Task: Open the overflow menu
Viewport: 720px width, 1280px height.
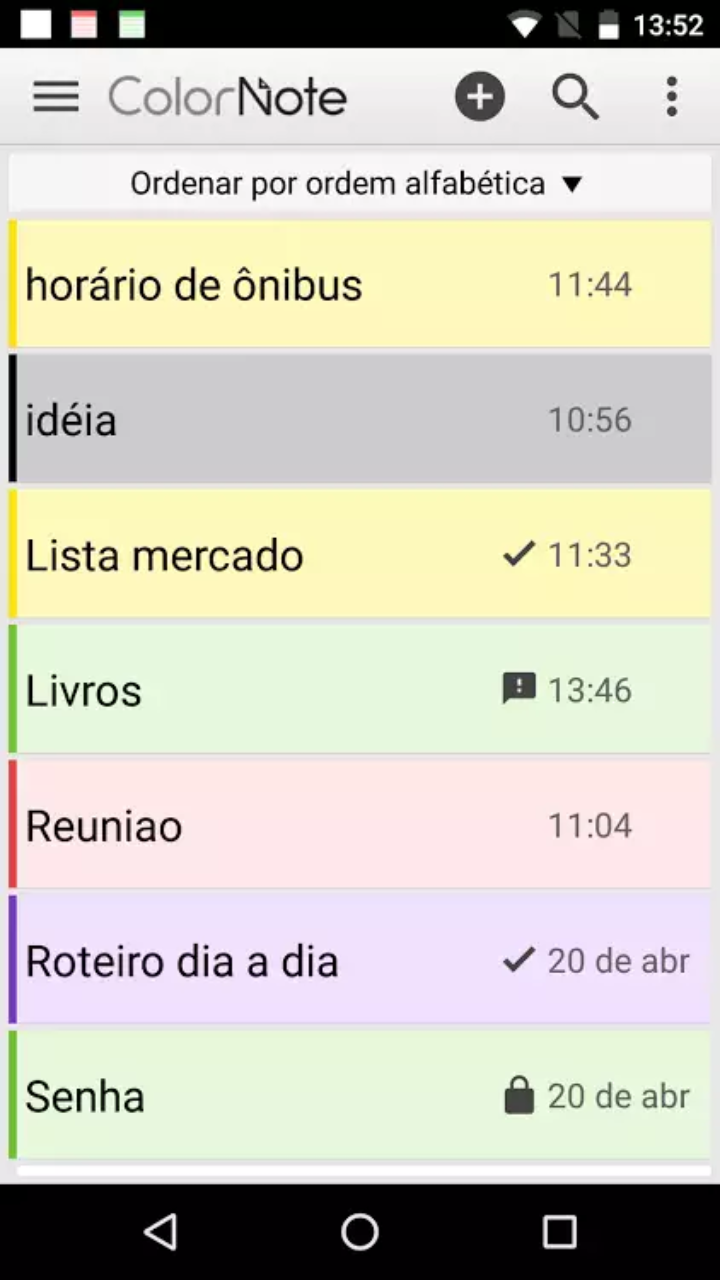Action: 671,97
